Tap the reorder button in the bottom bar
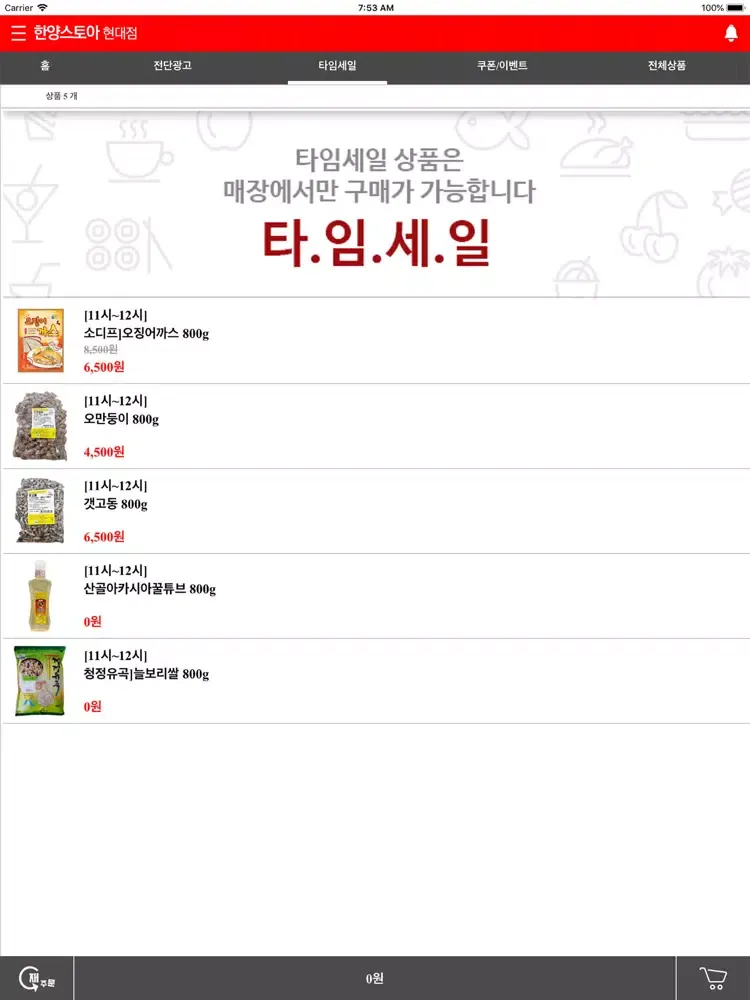 pos(37,978)
